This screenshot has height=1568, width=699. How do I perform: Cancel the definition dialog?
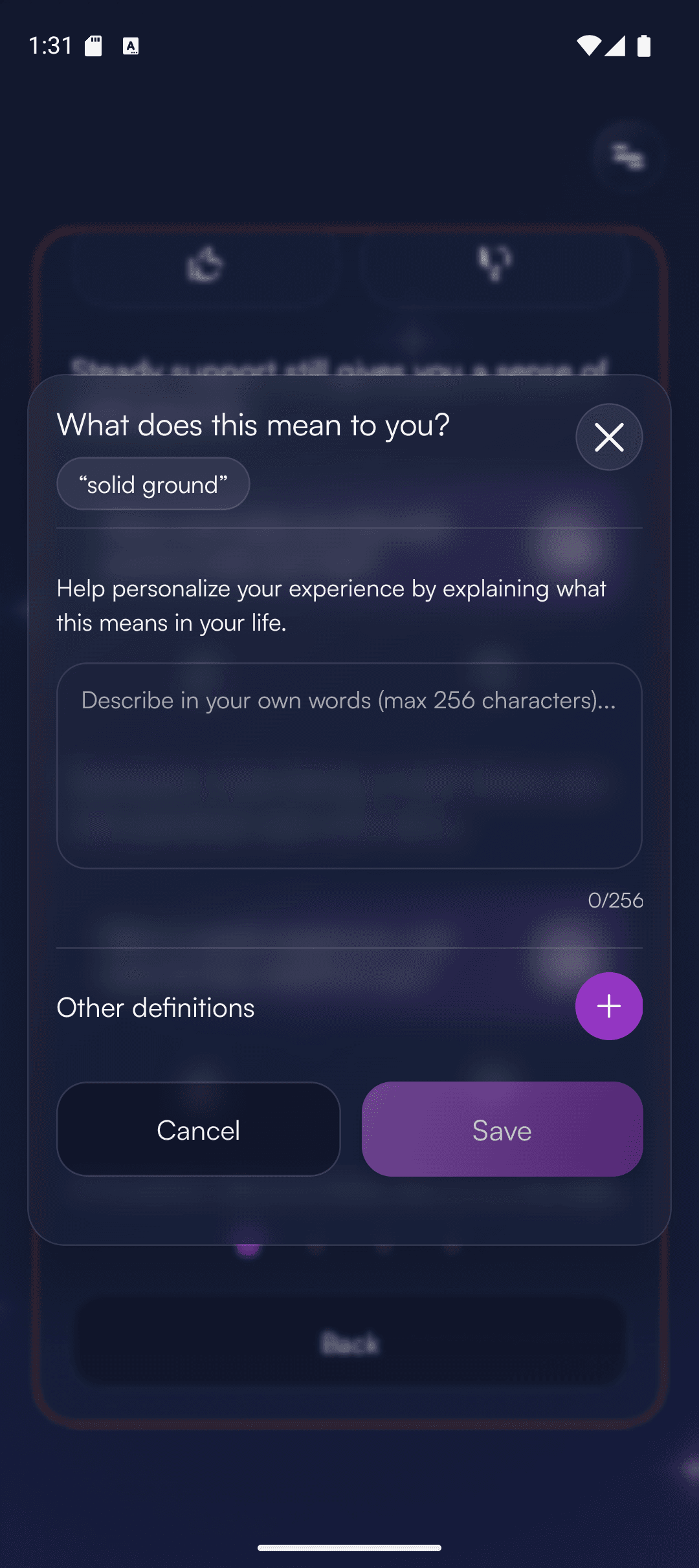tap(198, 1129)
